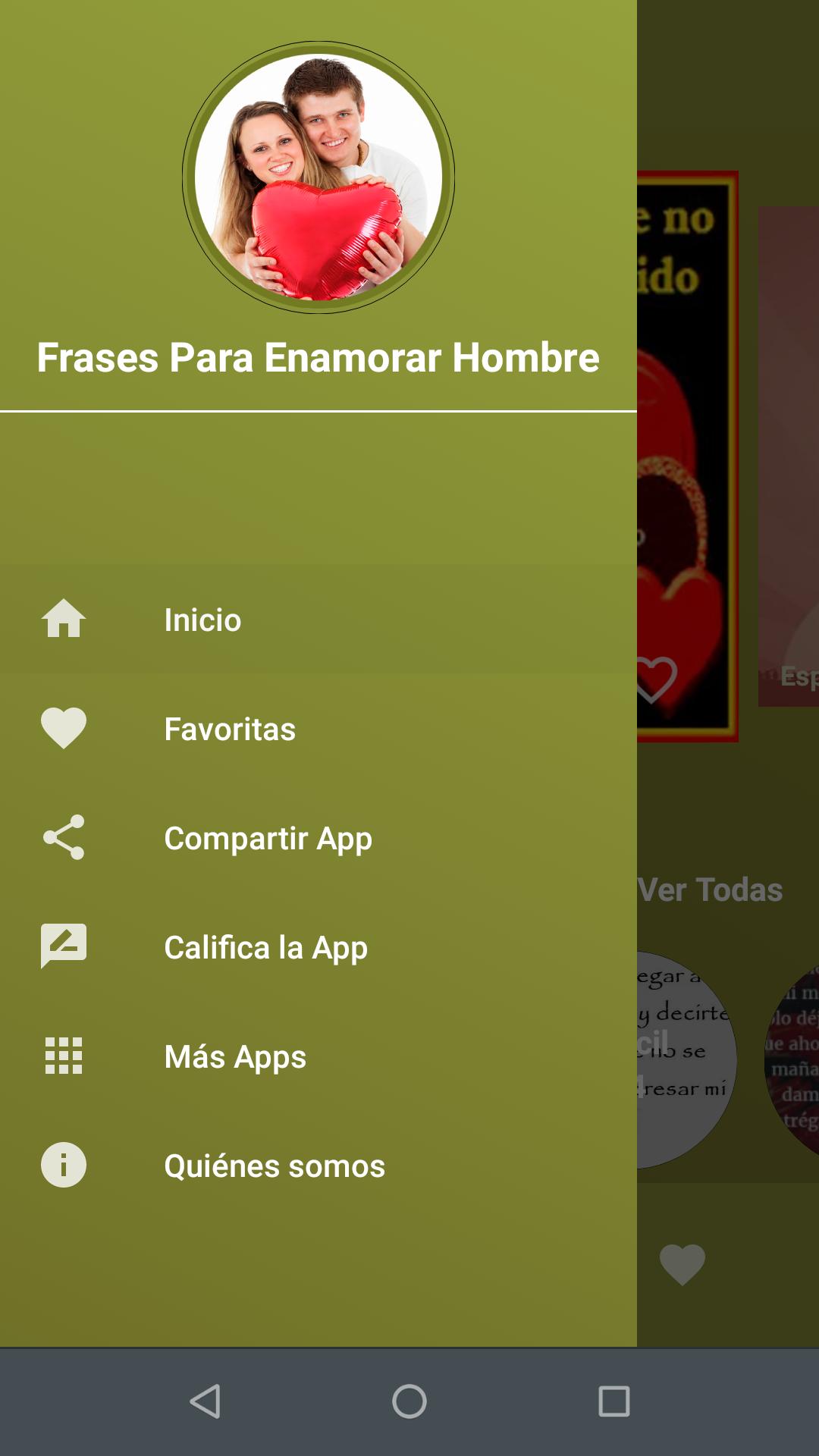
Task: Tap the Ver Todas link
Action: [708, 890]
